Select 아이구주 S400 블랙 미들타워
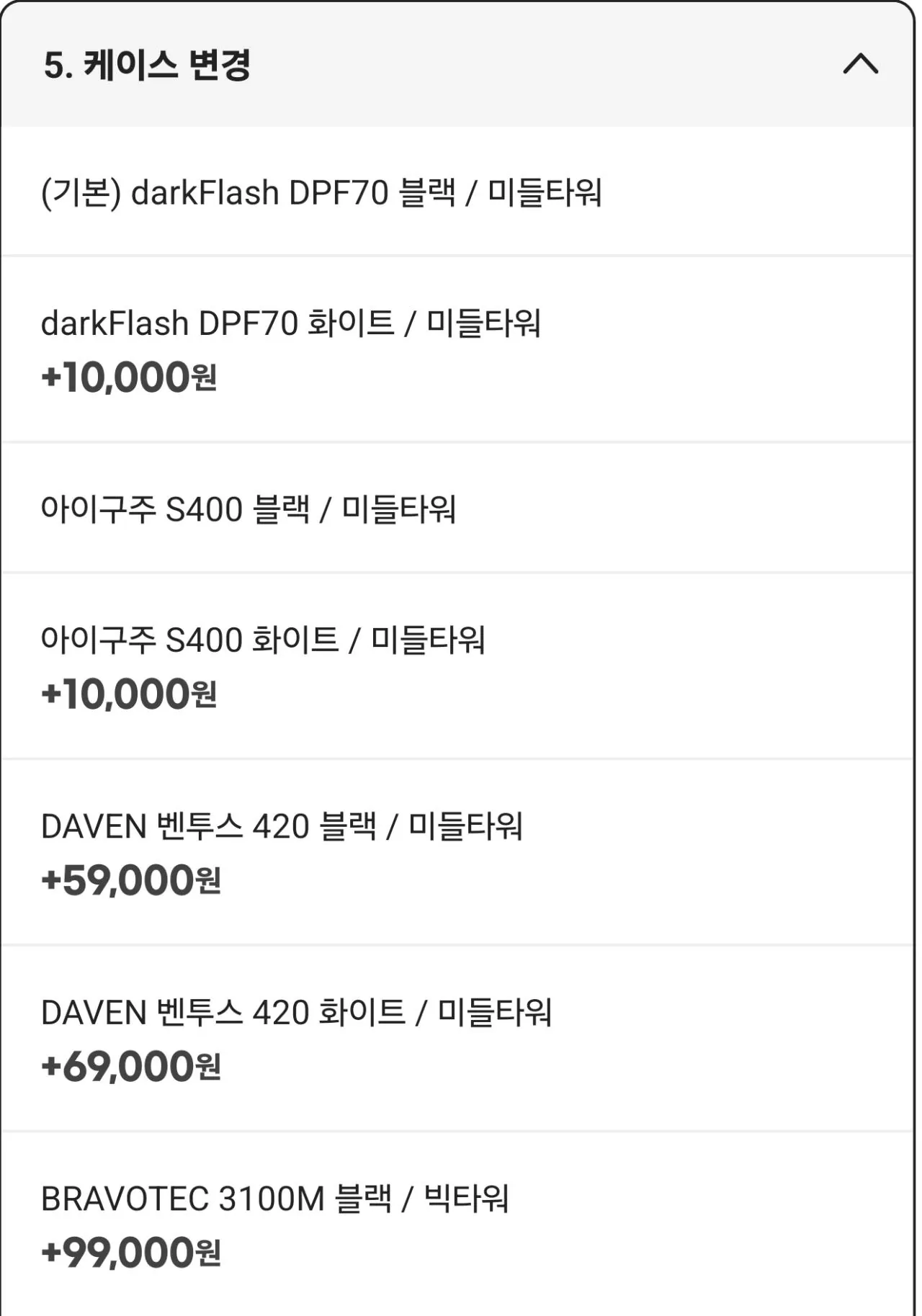Viewport: 922px width, 1316px height. [249, 509]
